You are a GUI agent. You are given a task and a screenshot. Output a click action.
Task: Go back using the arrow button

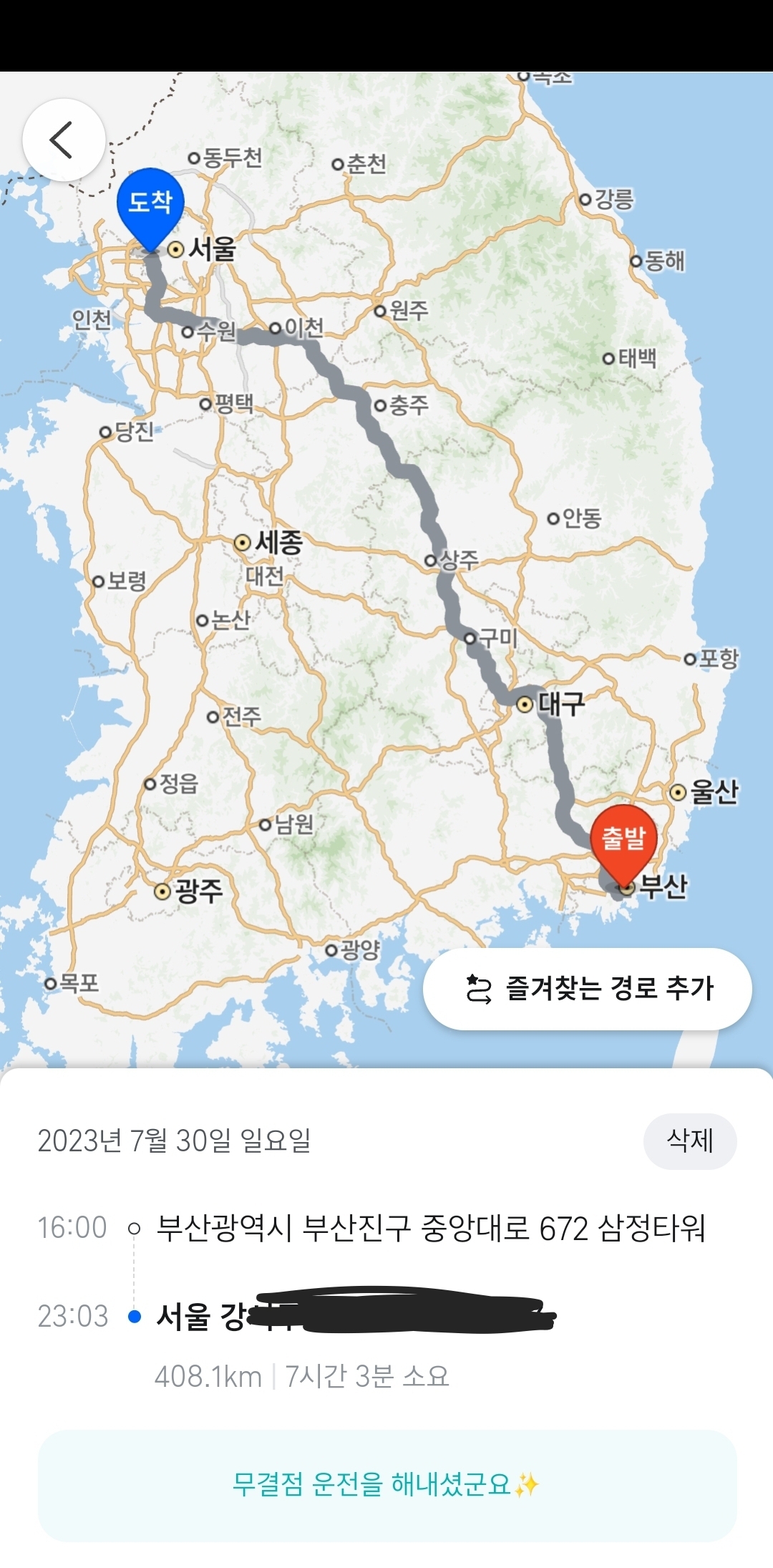point(64,140)
